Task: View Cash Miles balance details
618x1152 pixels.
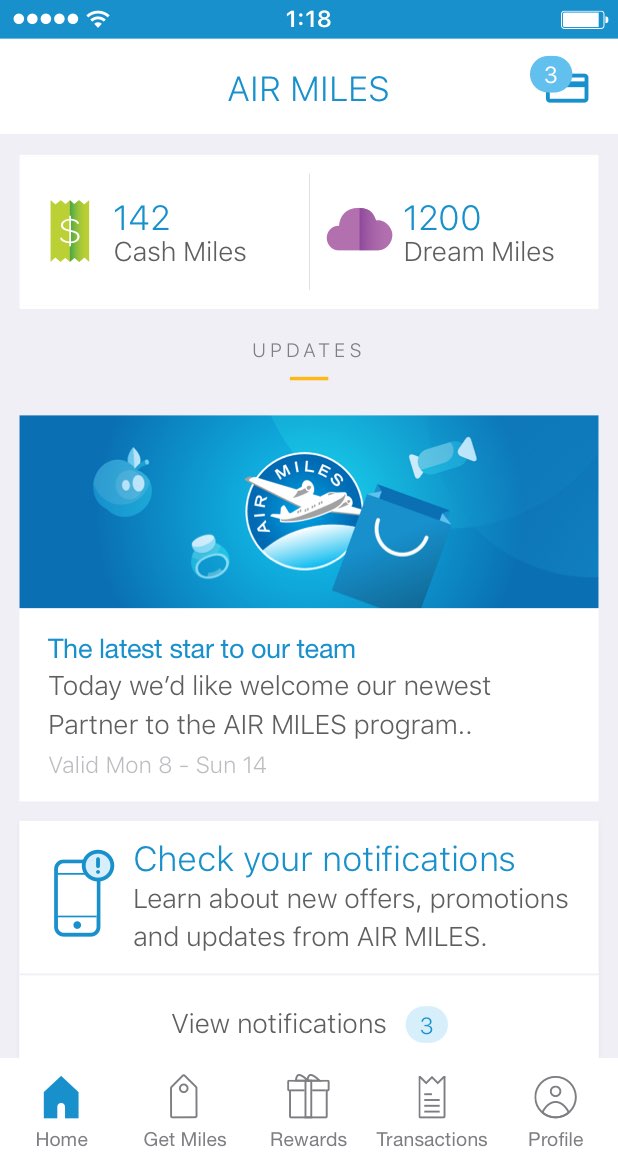Action: click(165, 232)
